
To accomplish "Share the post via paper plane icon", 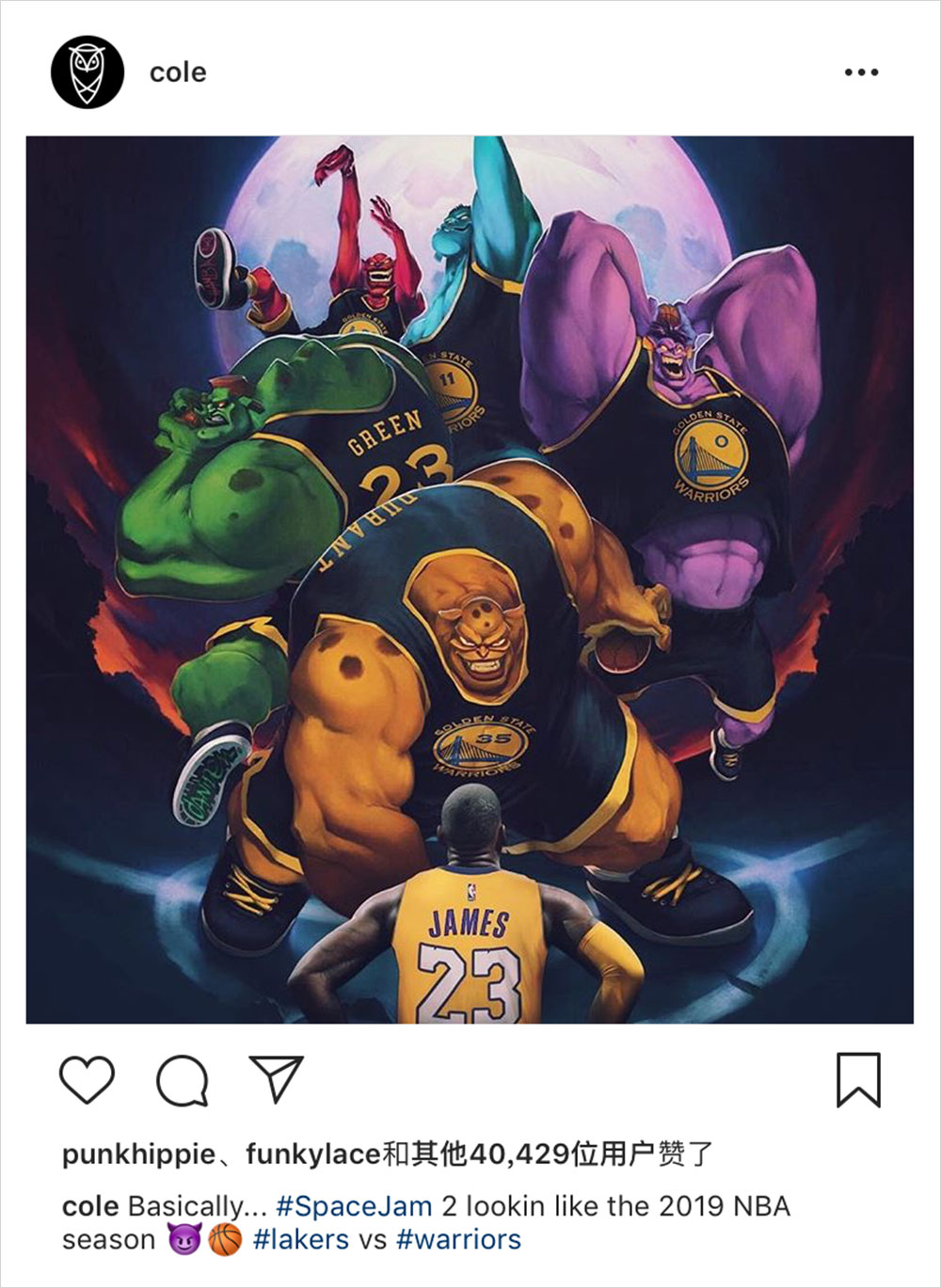I will pyautogui.click(x=276, y=1078).
